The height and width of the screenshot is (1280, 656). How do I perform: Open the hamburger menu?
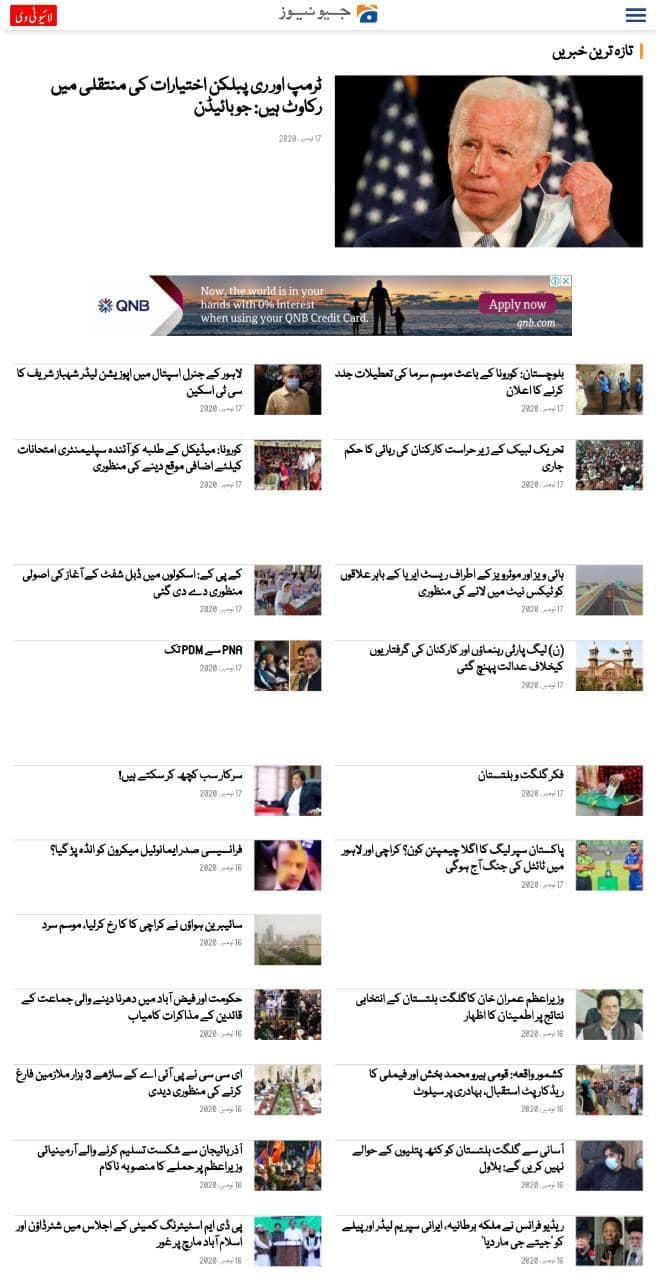click(x=635, y=15)
